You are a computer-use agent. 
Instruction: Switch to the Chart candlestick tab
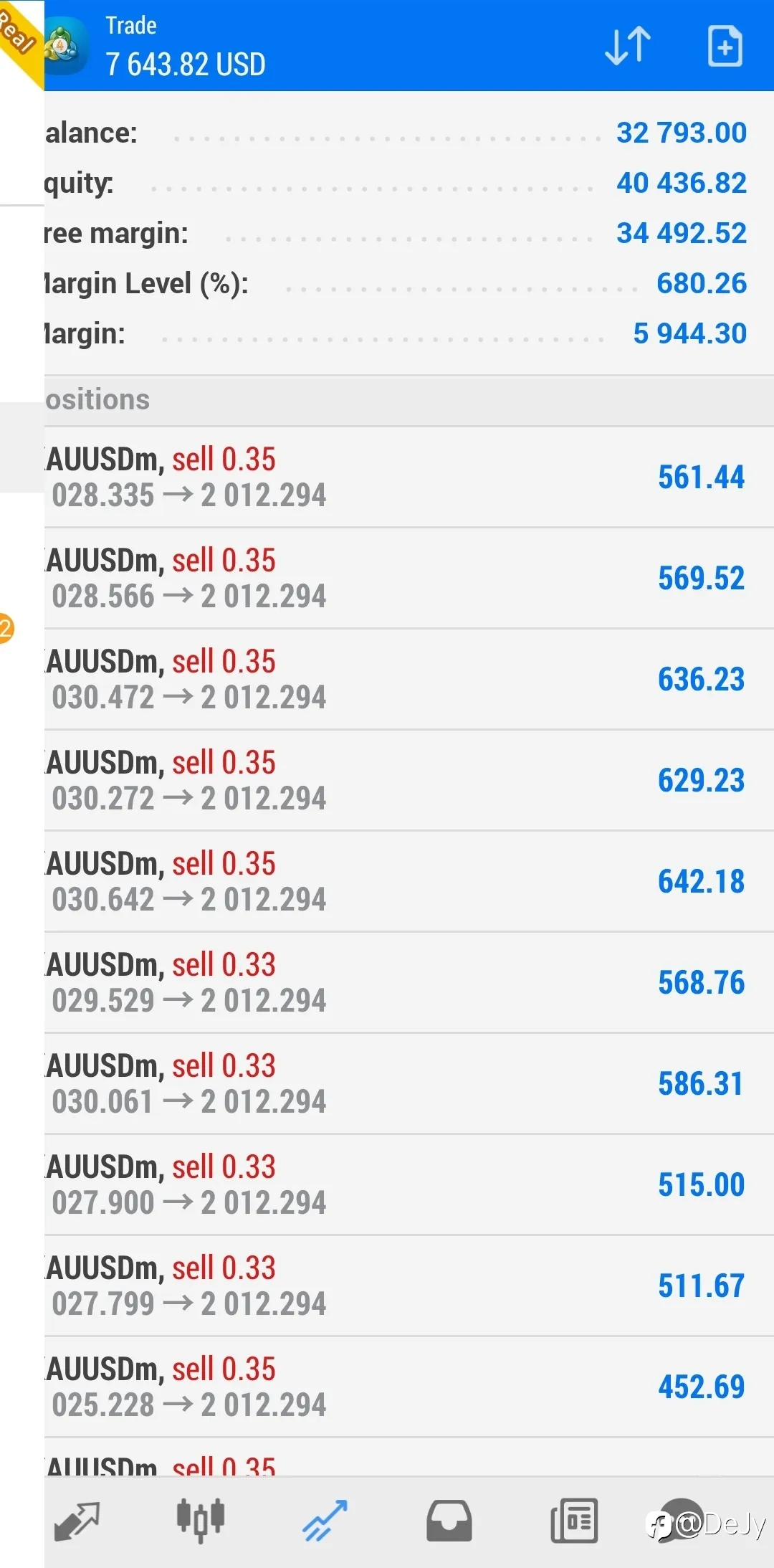tap(201, 1520)
